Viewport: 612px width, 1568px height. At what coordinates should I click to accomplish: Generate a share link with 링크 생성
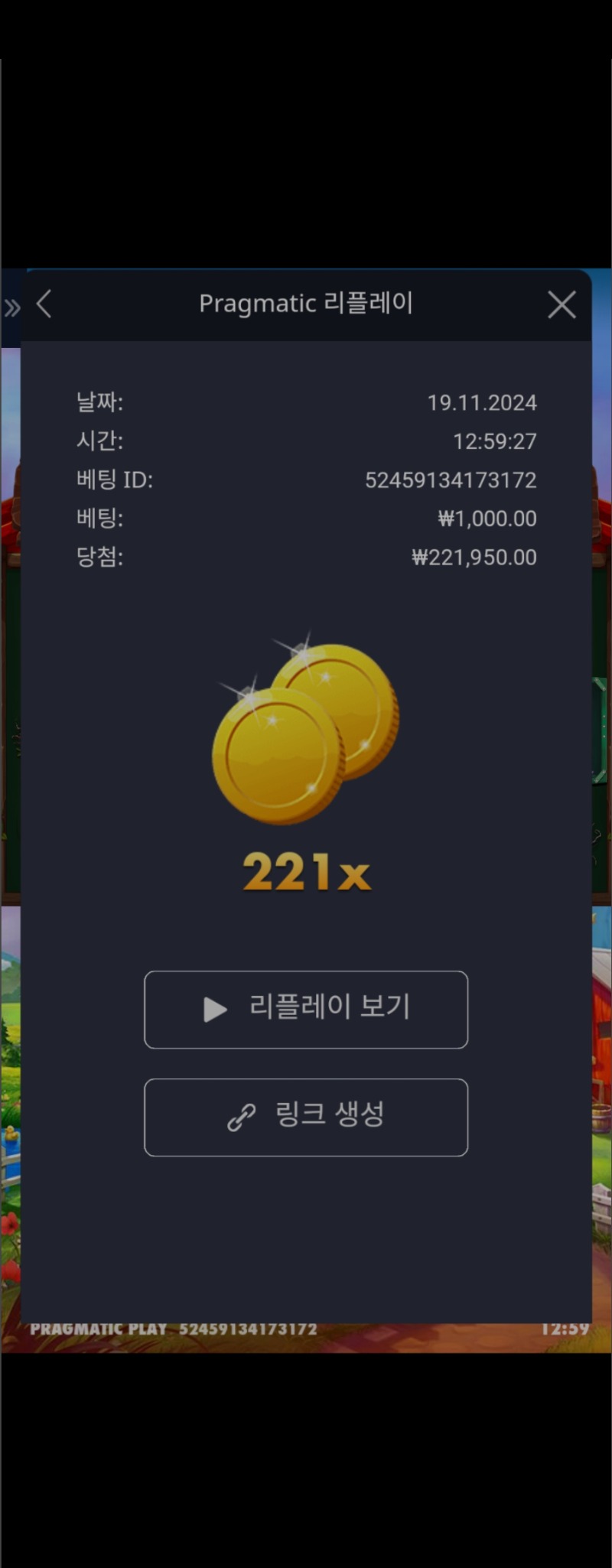click(306, 1117)
